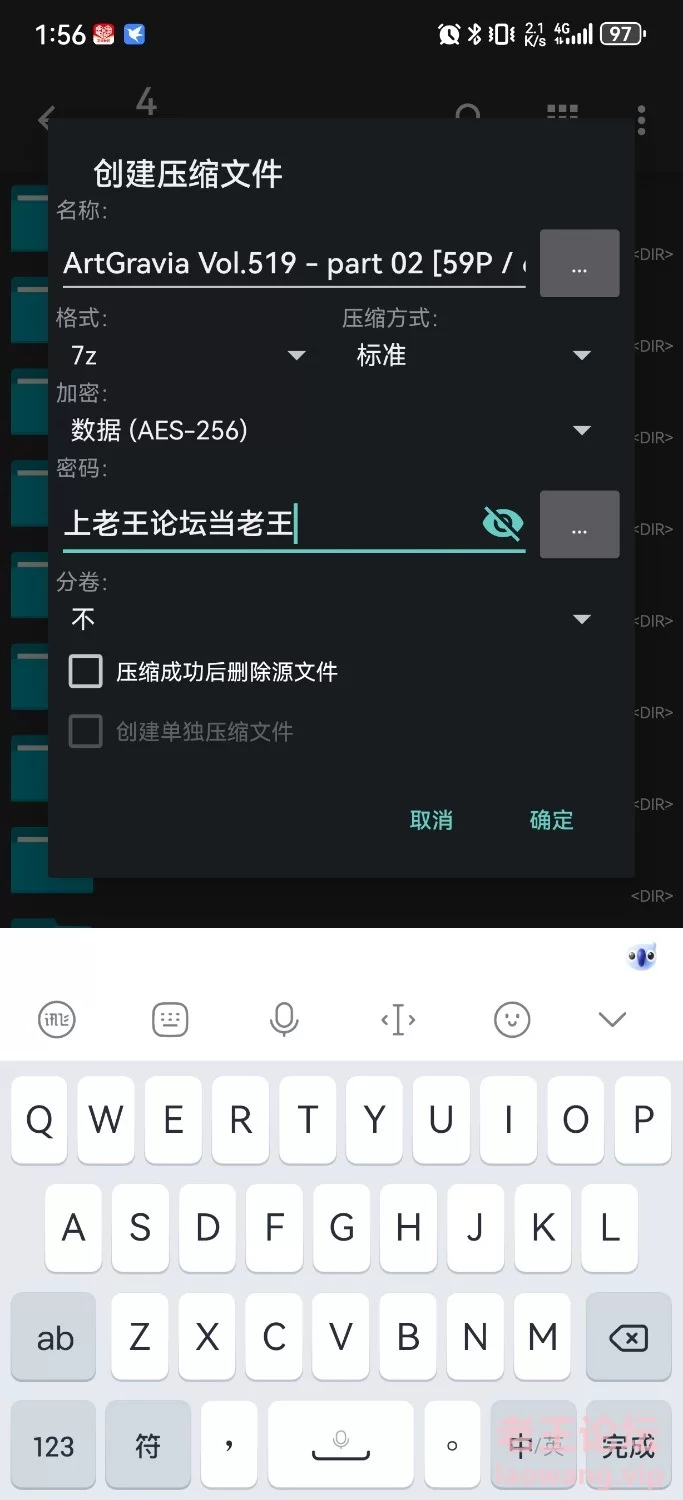683x1500 pixels.
Task: Tap the 完成 key on the keyboard
Action: [x=628, y=1444]
